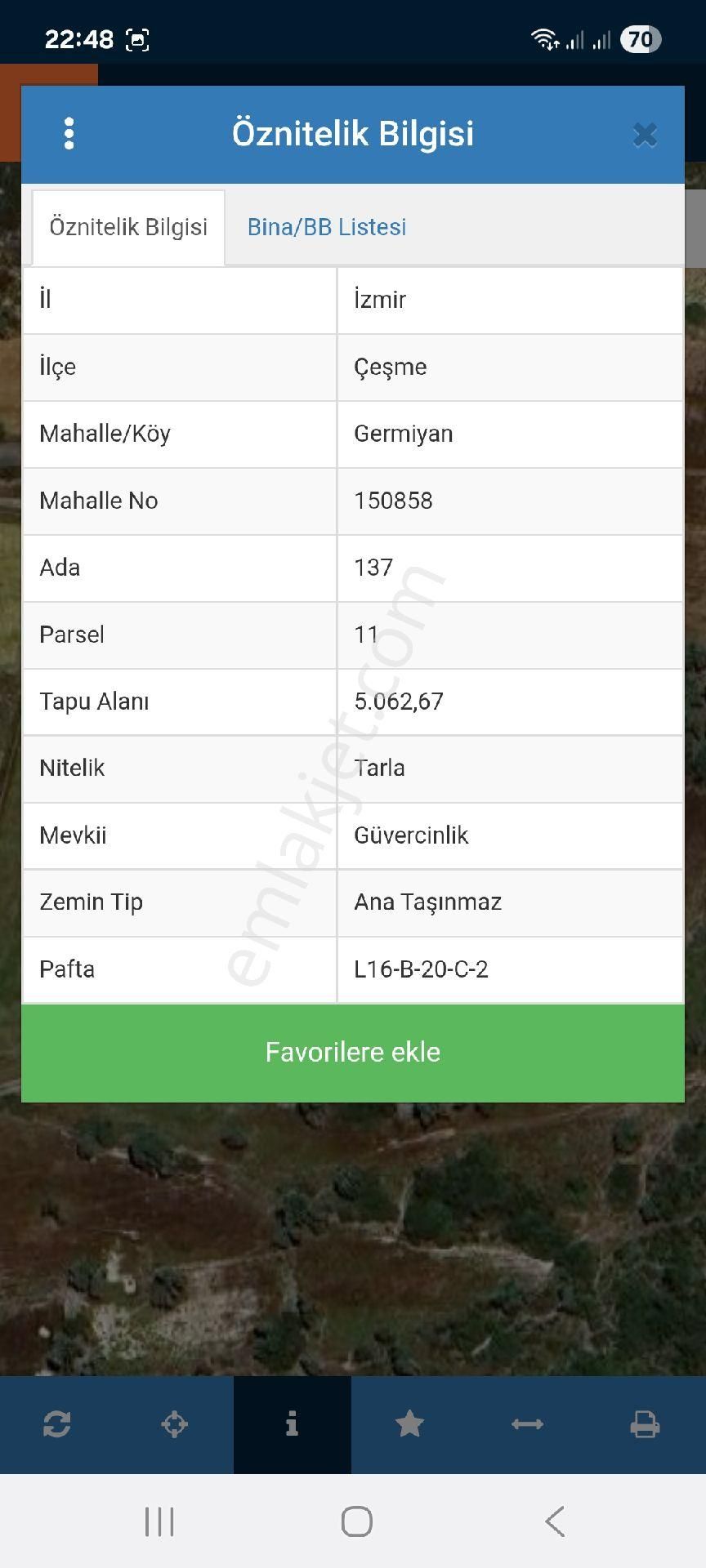Viewport: 706px width, 1568px height.
Task: Open Android recent apps overview
Action: click(159, 1521)
